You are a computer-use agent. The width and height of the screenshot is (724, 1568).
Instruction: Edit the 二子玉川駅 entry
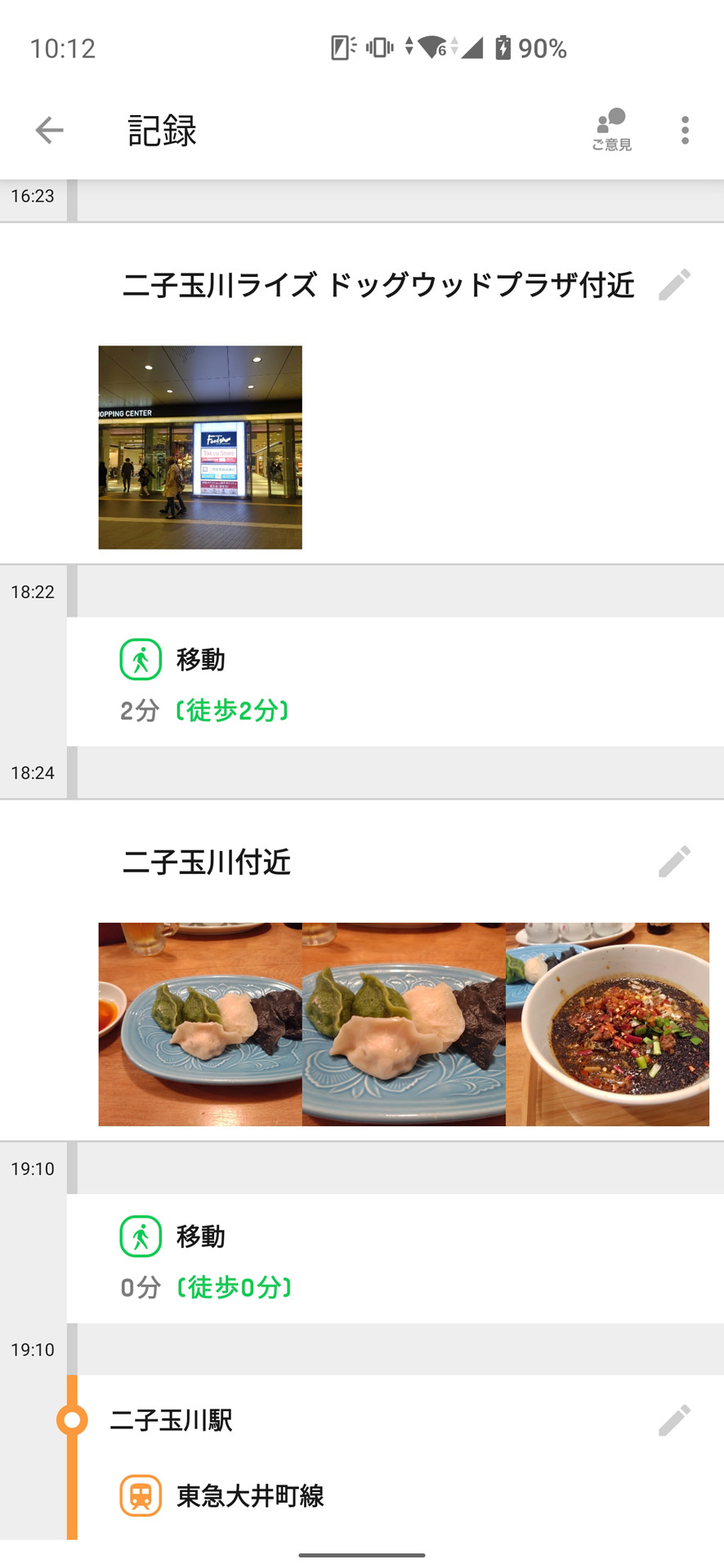point(674,1420)
